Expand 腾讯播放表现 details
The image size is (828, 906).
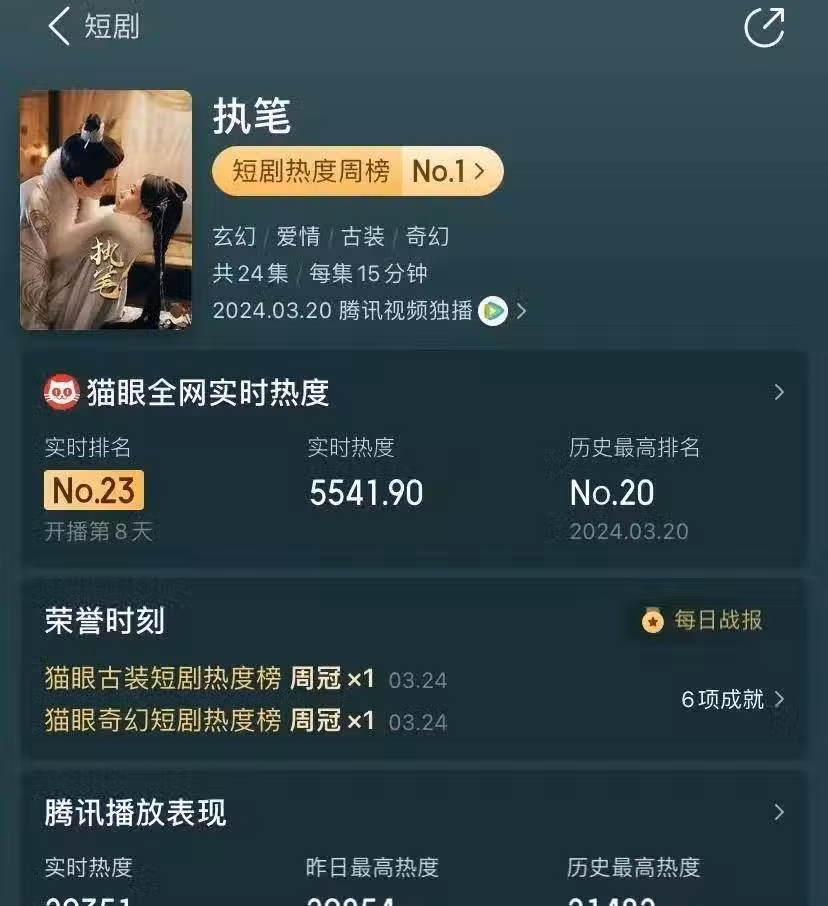(x=779, y=812)
